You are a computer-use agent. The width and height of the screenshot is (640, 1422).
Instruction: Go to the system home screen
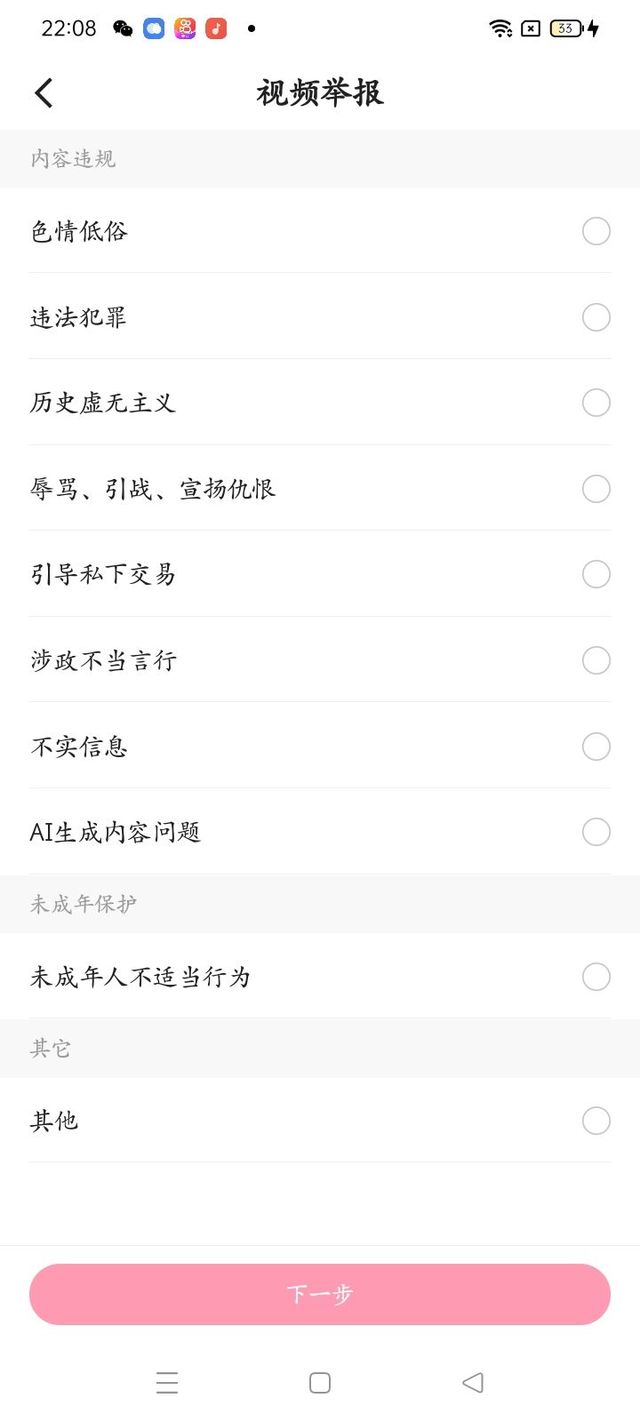point(320,1383)
